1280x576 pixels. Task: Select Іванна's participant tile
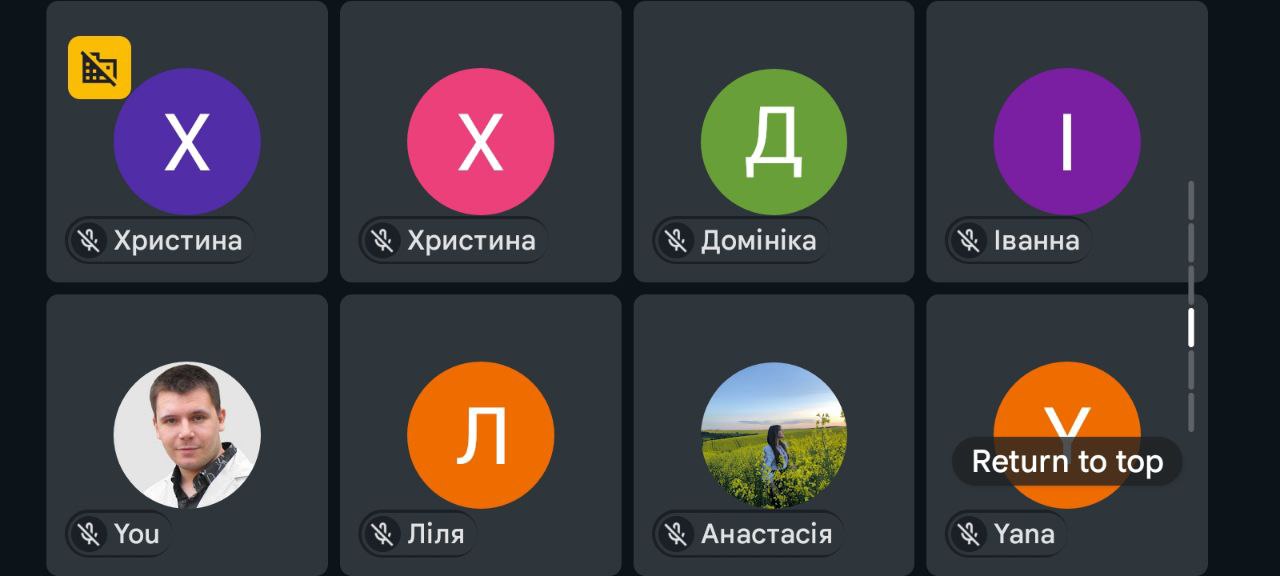1066,142
